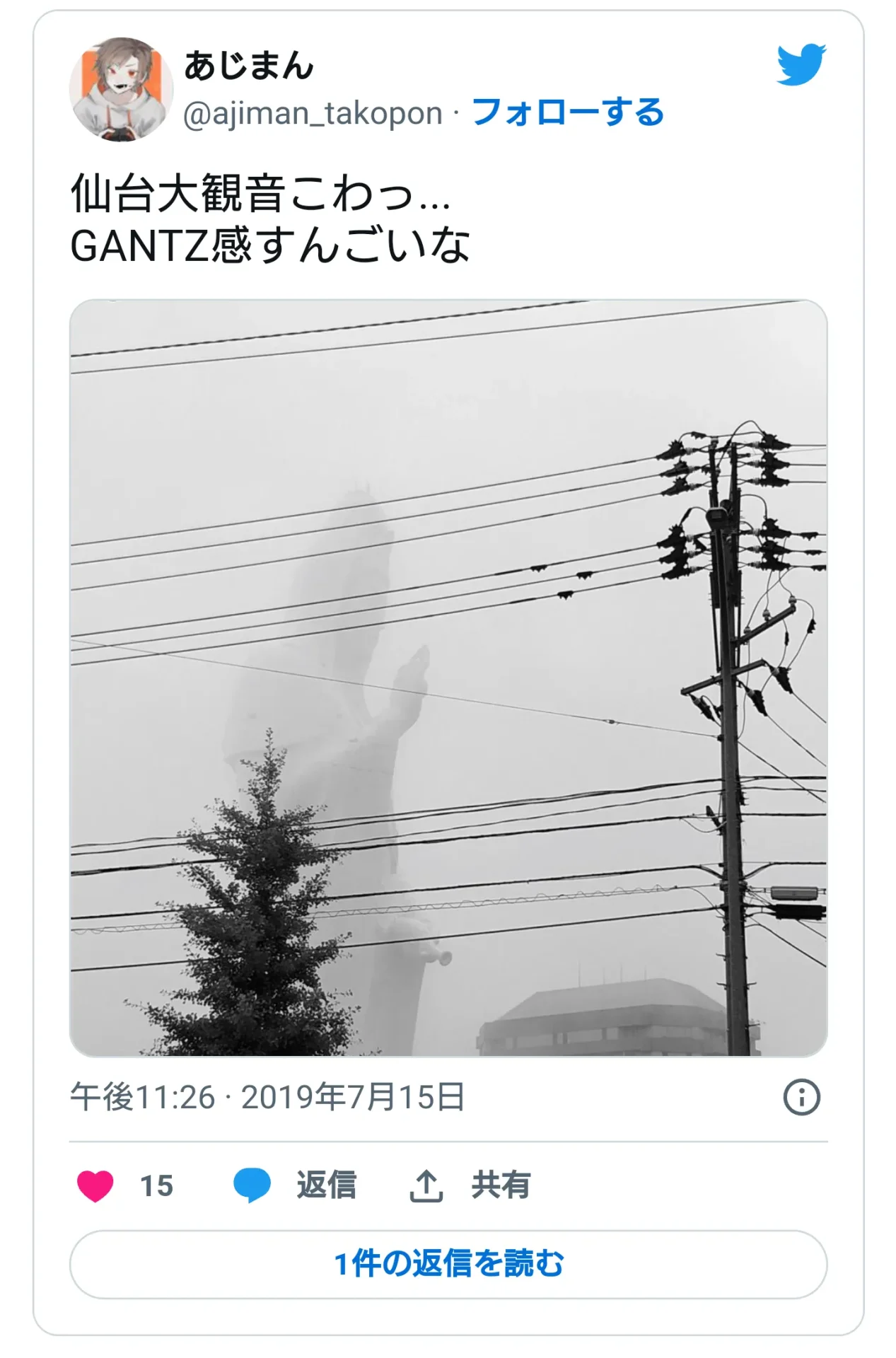Screen dimensions: 896x1358
Task: Open the @ajiman_takopon handle
Action: coord(313,113)
